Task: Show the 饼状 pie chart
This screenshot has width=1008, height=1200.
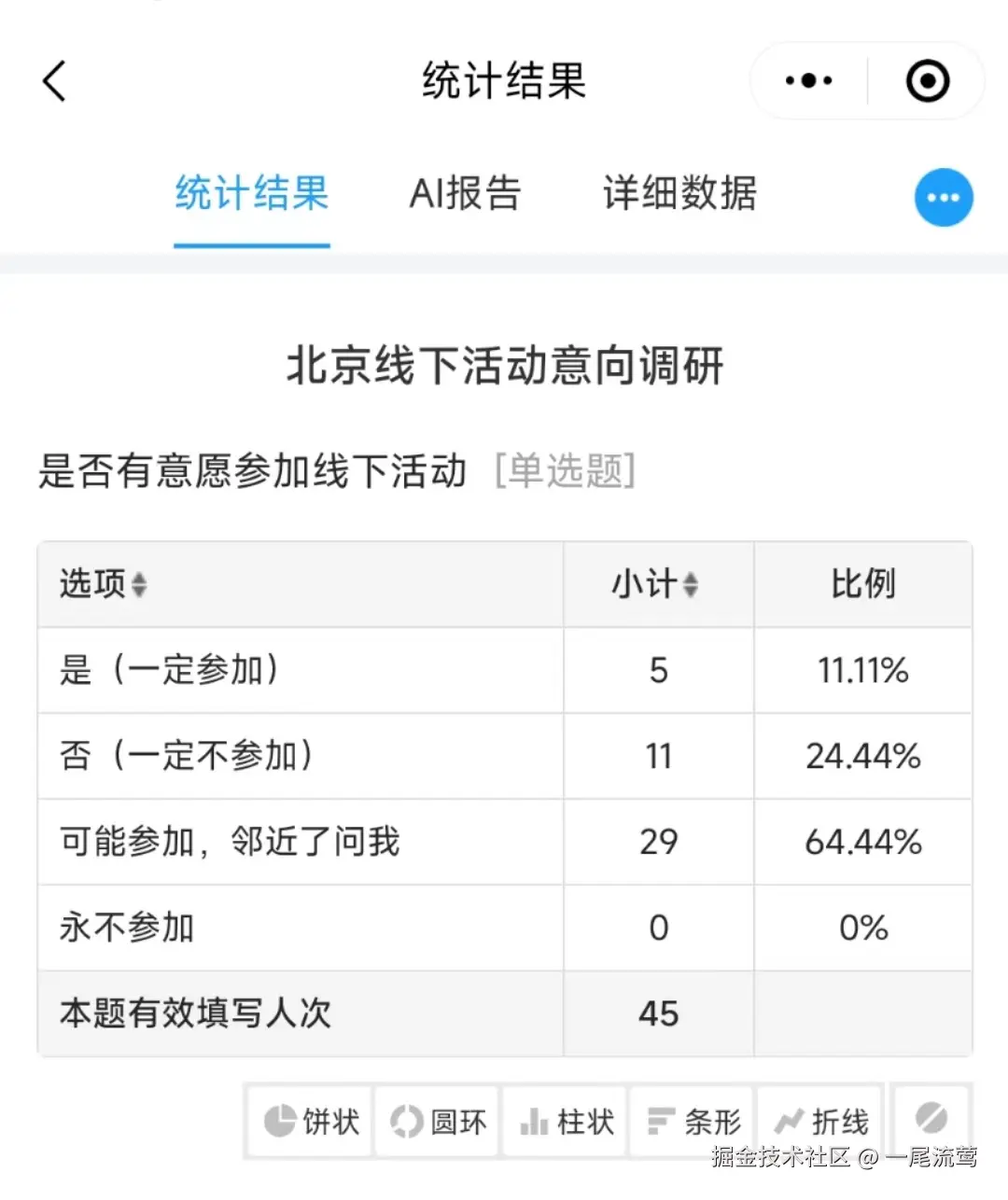Action: tap(311, 1121)
